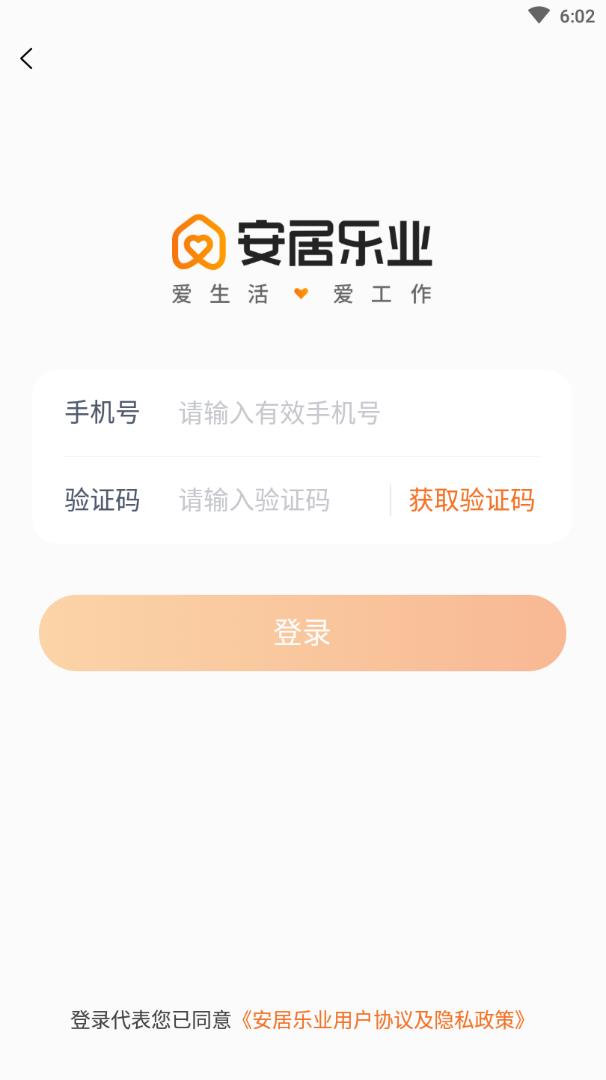Screen dimensions: 606x1080
Task: Focus the 手机号 phone number field
Action: (x=340, y=413)
